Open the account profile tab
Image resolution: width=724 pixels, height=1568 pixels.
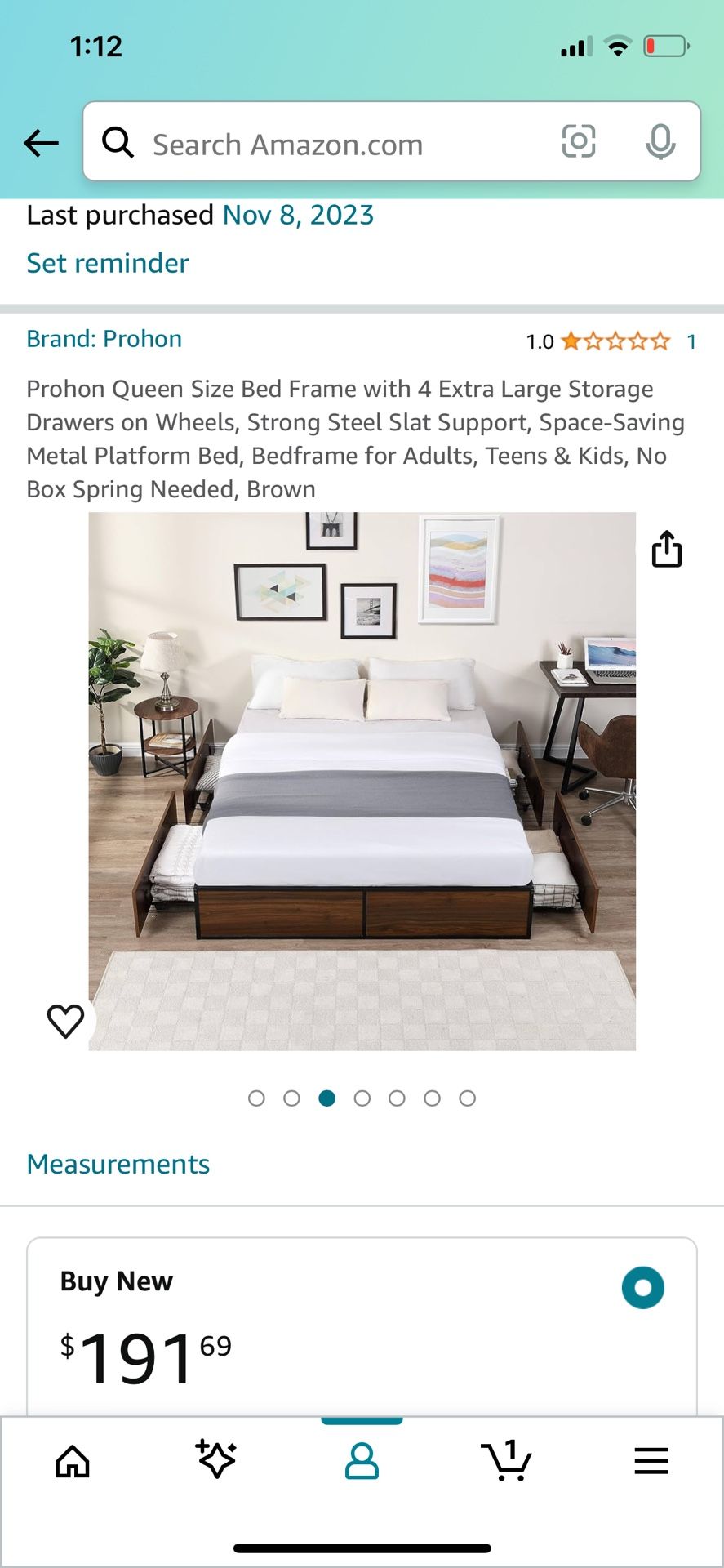pyautogui.click(x=362, y=1461)
